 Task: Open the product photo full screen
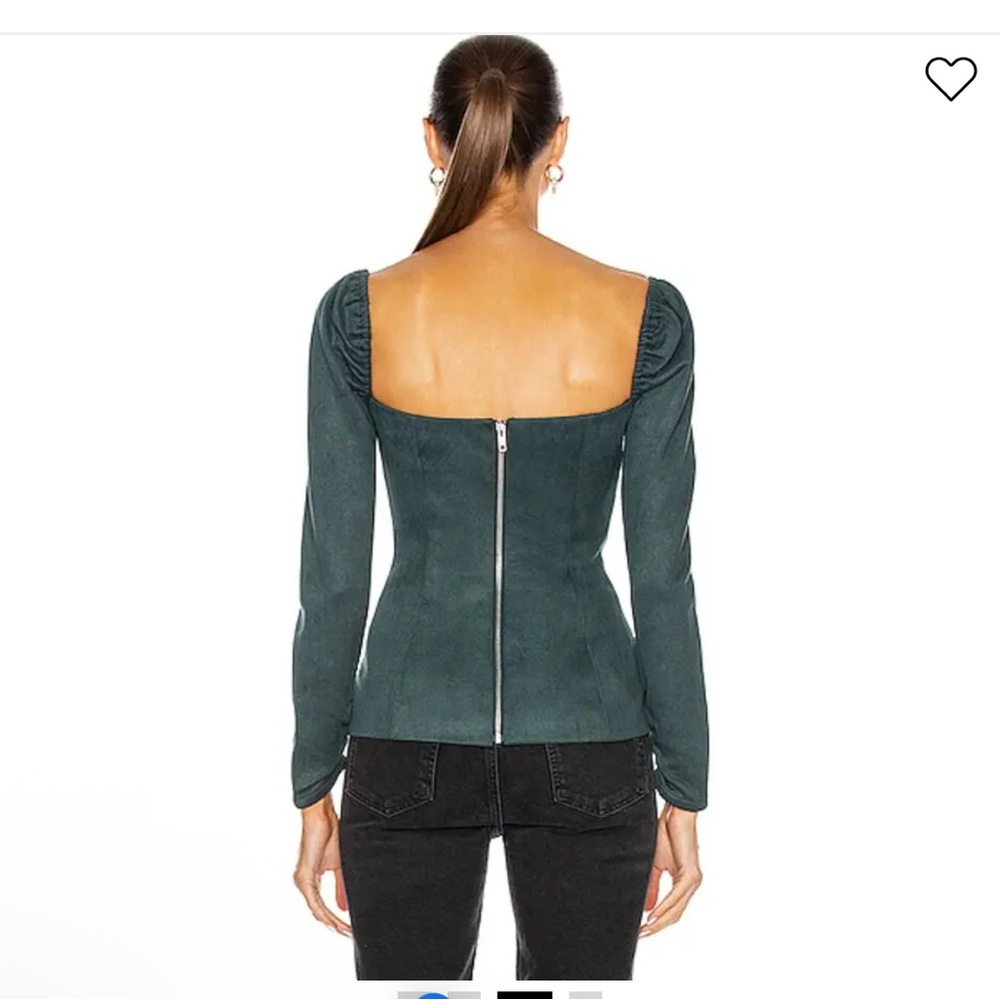500,500
